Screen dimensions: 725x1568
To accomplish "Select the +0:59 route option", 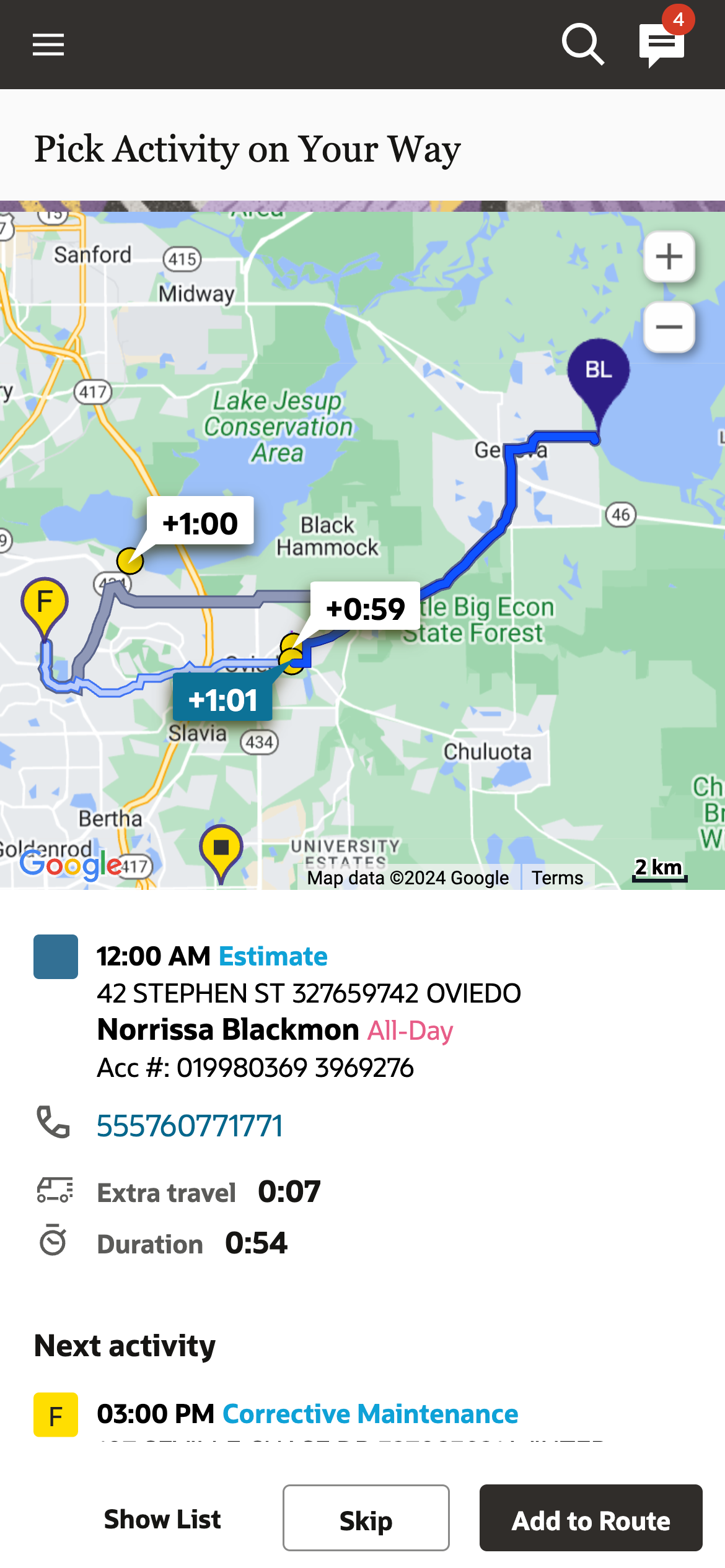I will (365, 608).
